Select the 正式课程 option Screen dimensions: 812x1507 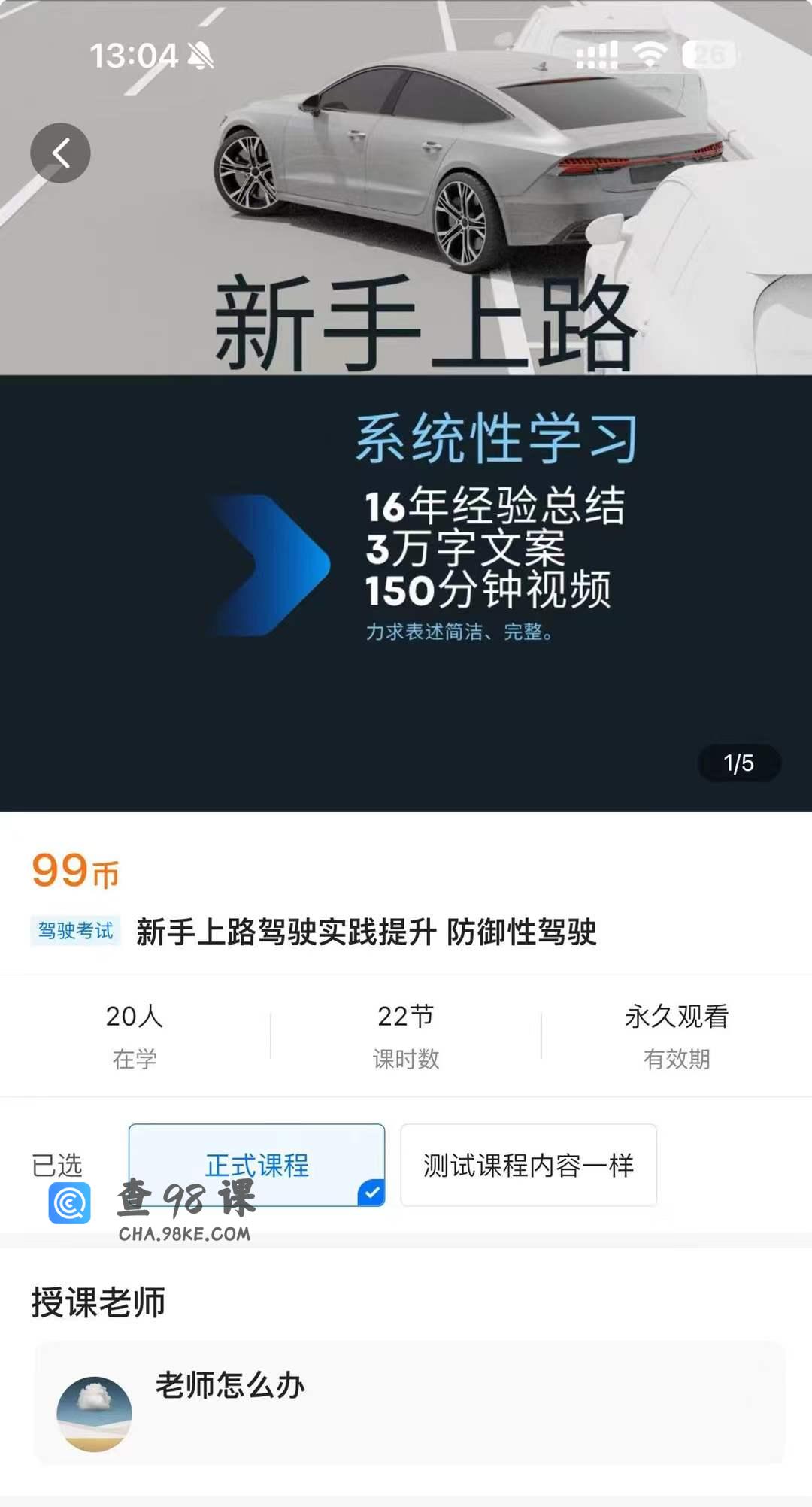[x=256, y=1164]
